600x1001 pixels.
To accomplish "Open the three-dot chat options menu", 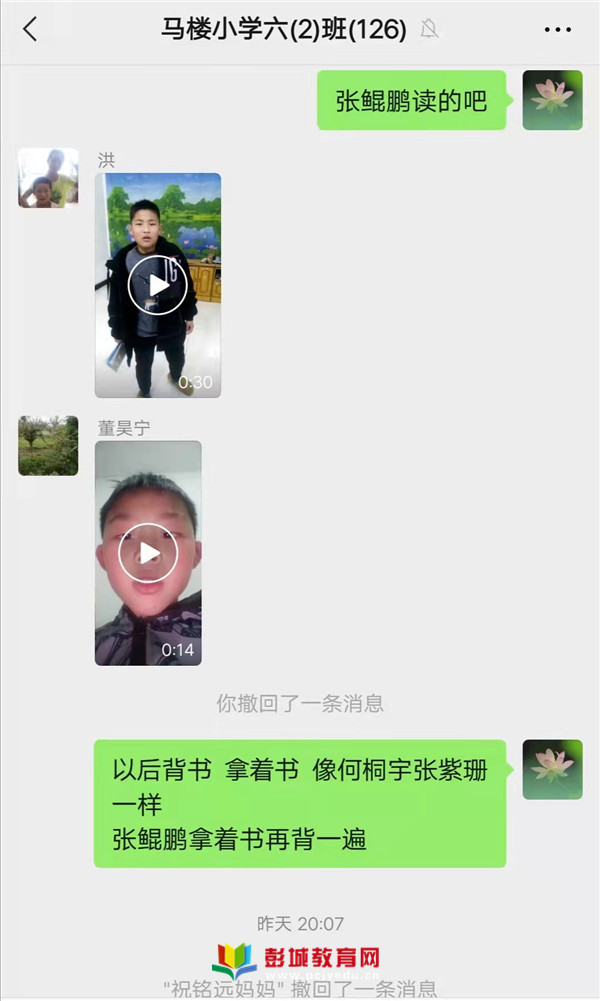I will pos(557,30).
